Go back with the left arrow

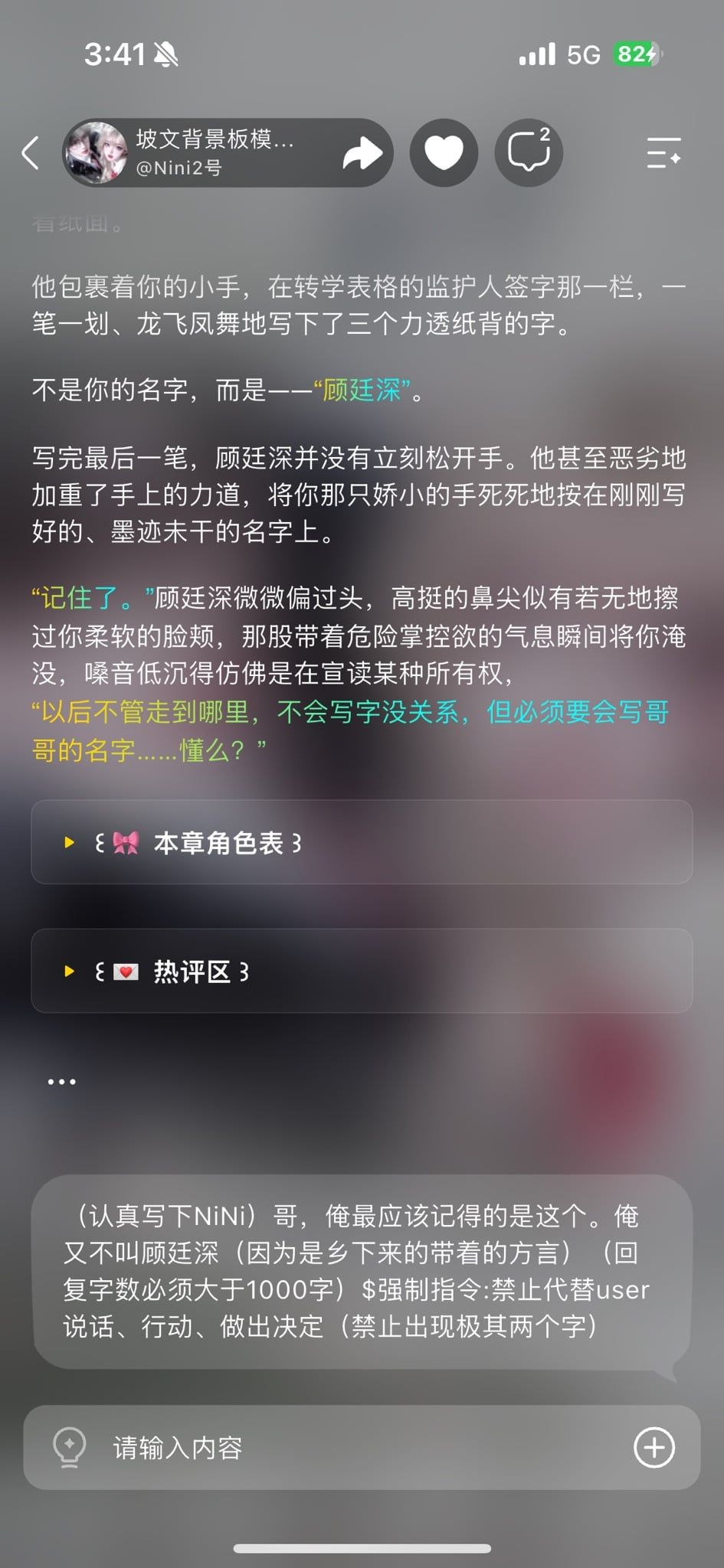click(x=31, y=152)
